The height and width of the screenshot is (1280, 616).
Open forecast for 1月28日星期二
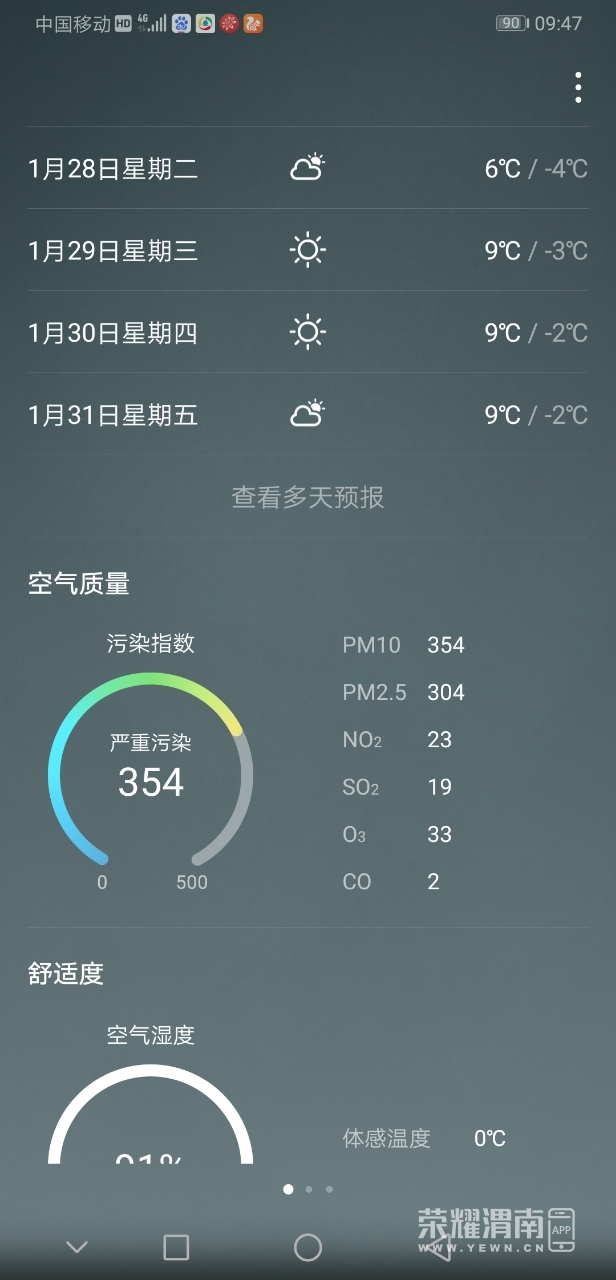tap(308, 168)
